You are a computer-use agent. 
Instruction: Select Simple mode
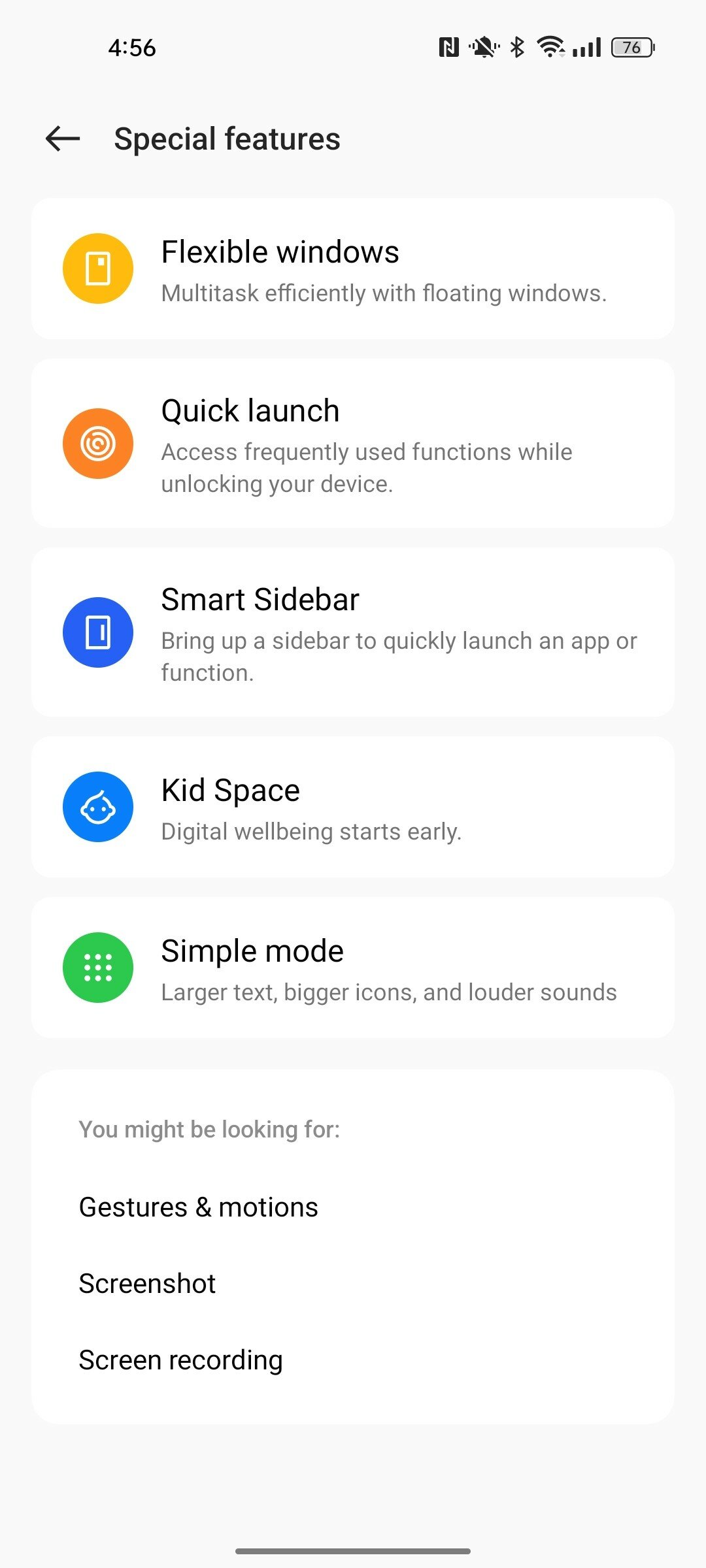353,968
